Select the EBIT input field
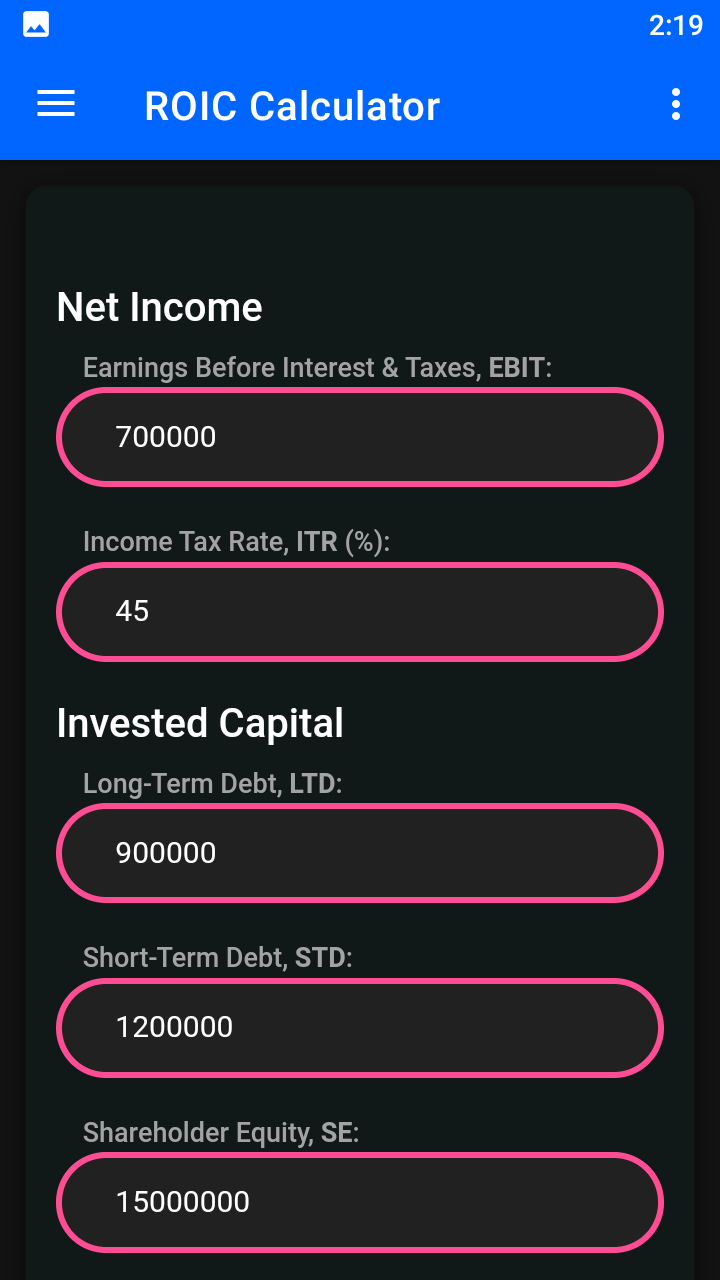 pos(360,437)
